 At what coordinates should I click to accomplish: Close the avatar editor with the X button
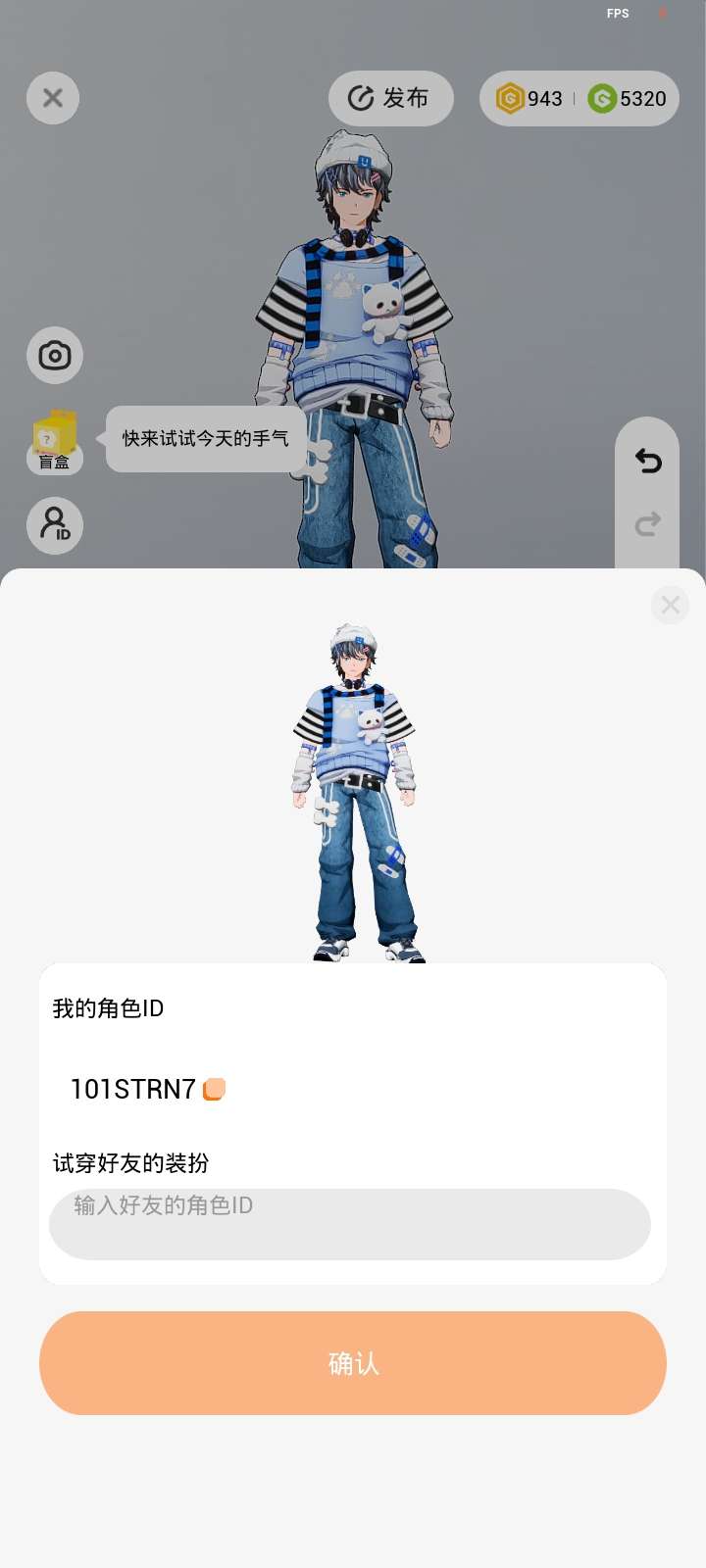click(x=53, y=98)
